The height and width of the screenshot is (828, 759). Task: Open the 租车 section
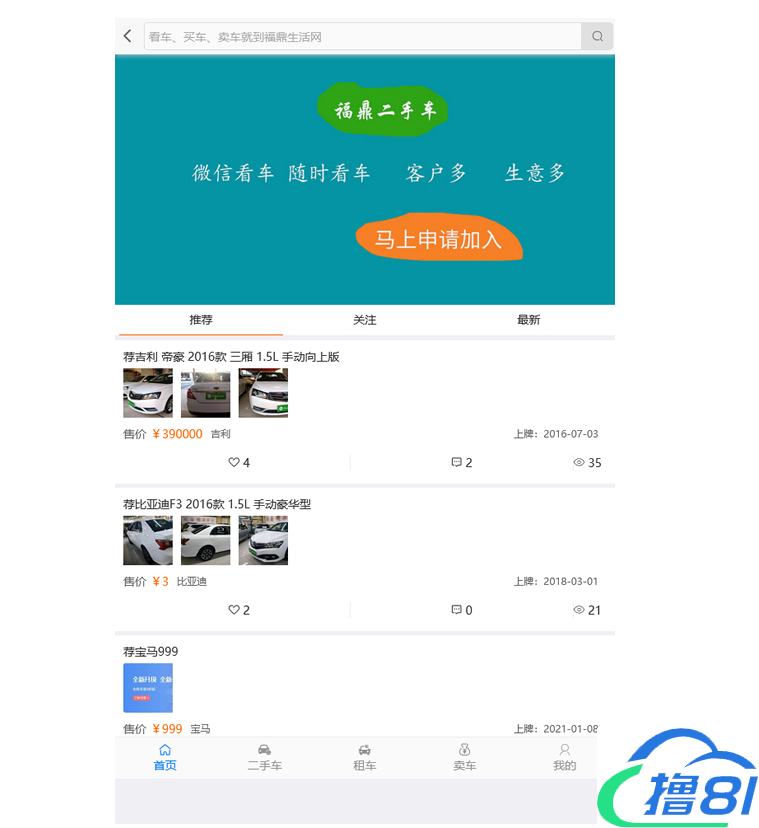pos(365,758)
